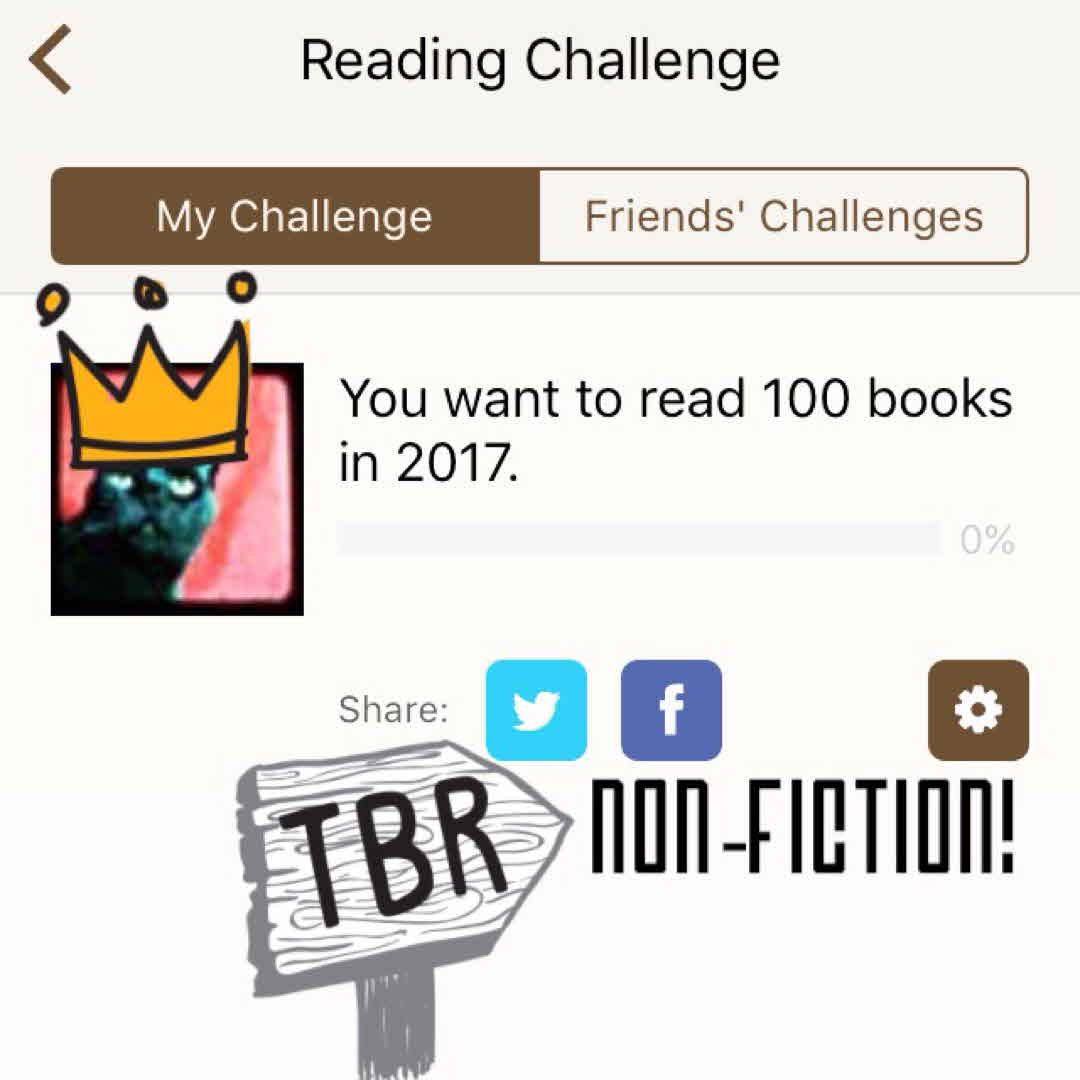Image resolution: width=1080 pixels, height=1080 pixels.
Task: Go back from Reading Challenge
Action: point(50,60)
